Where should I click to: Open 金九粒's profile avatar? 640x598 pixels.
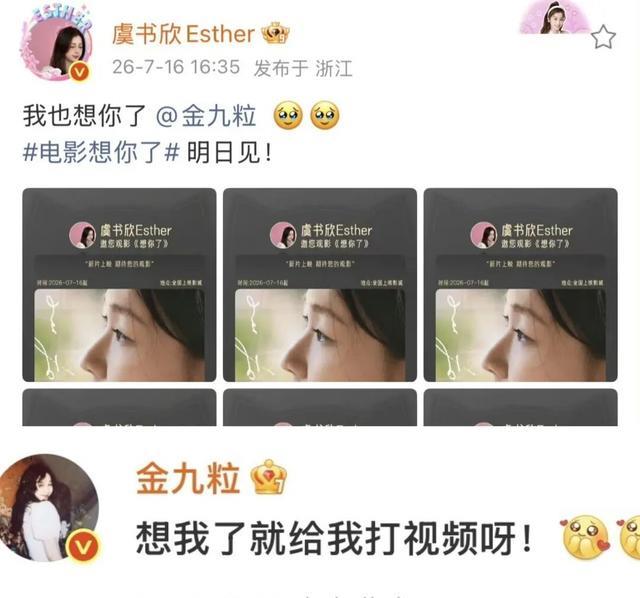pyautogui.click(x=49, y=508)
